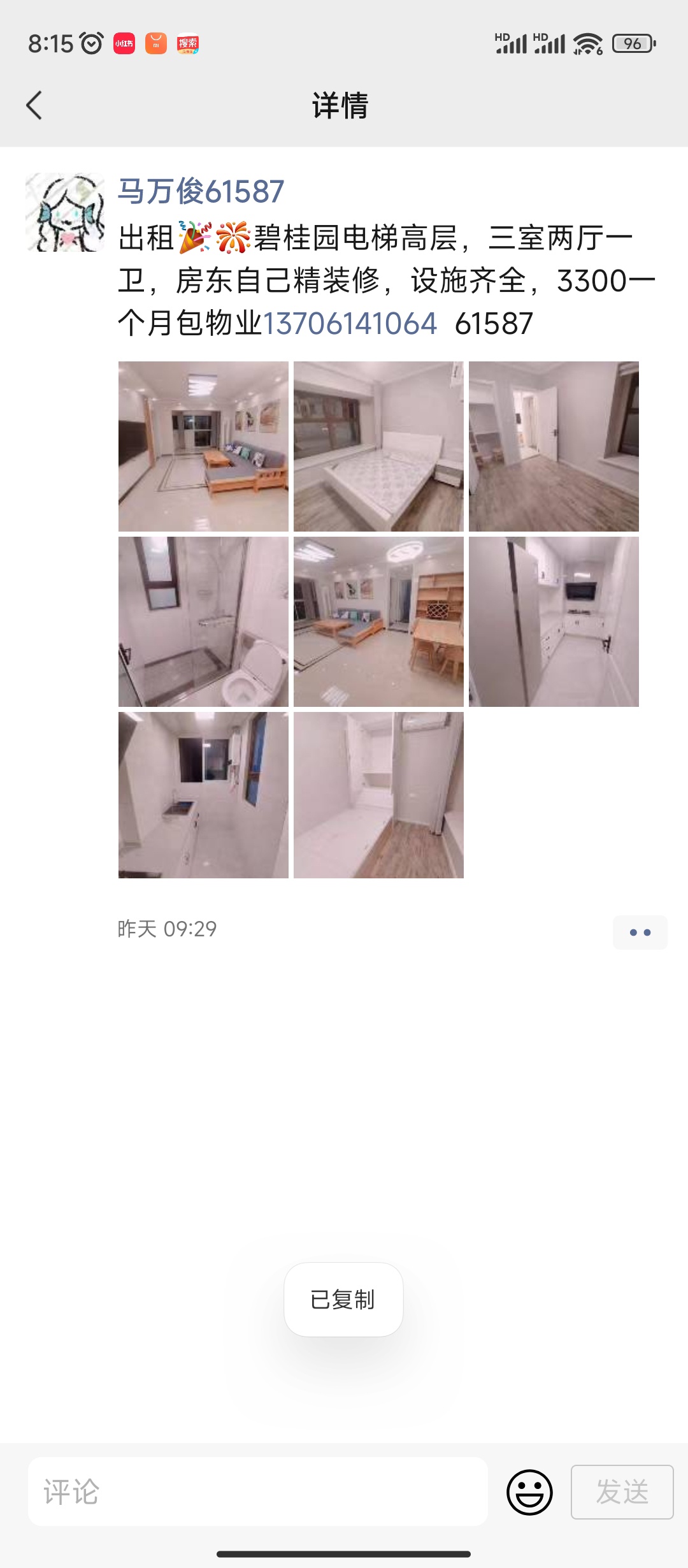Open the living room photo with sofa

(x=203, y=446)
